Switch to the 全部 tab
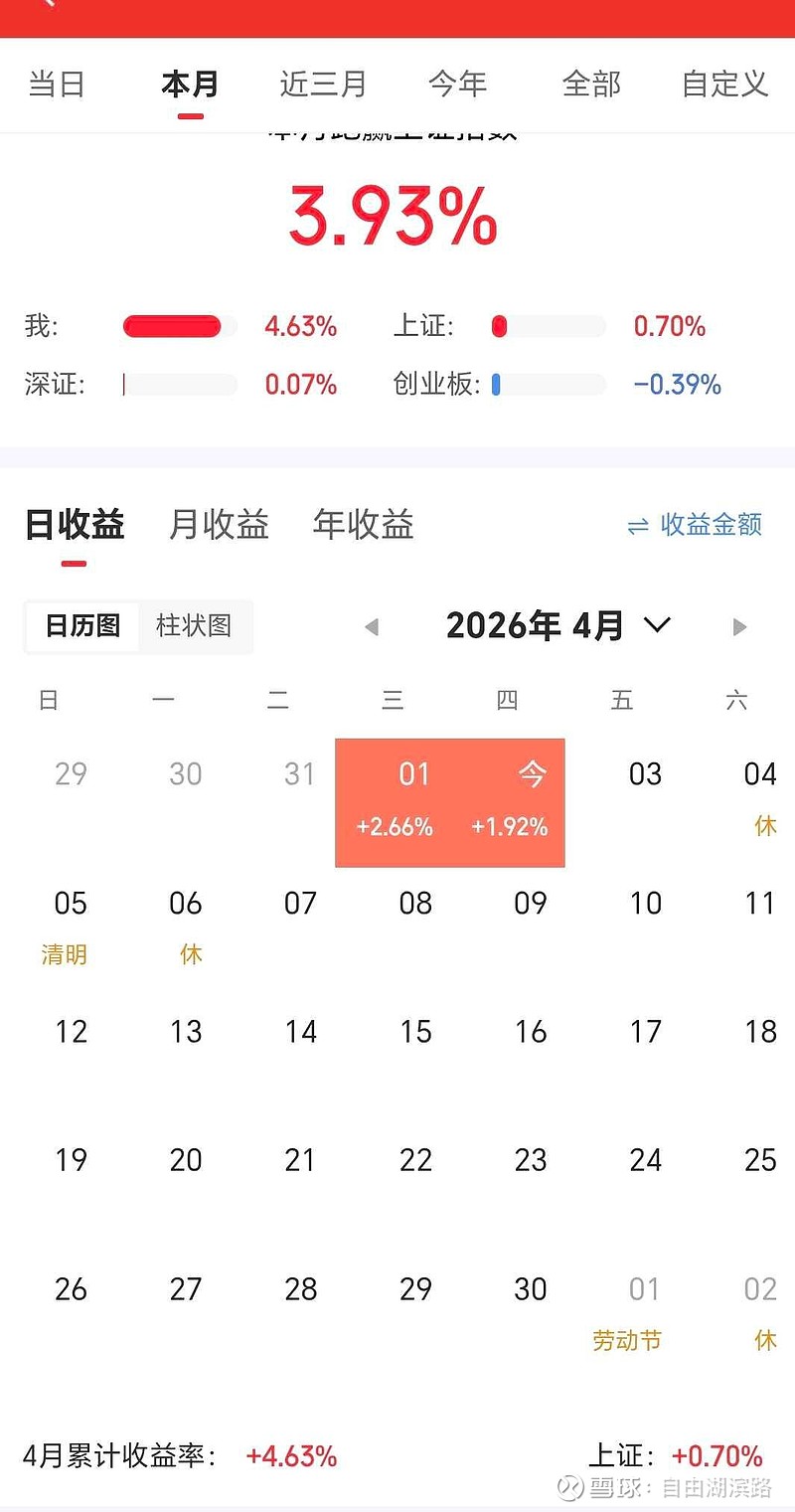 pyautogui.click(x=592, y=84)
